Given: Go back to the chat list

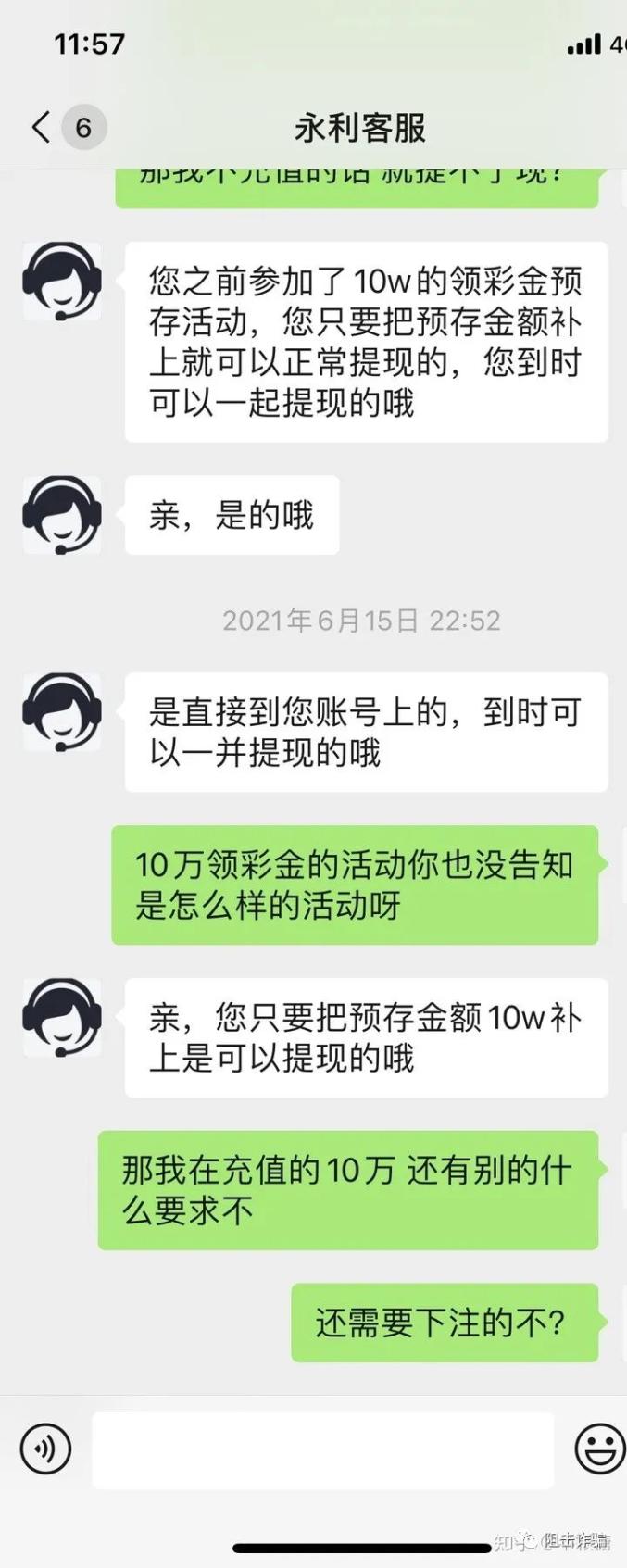Looking at the screenshot, I should tap(42, 127).
